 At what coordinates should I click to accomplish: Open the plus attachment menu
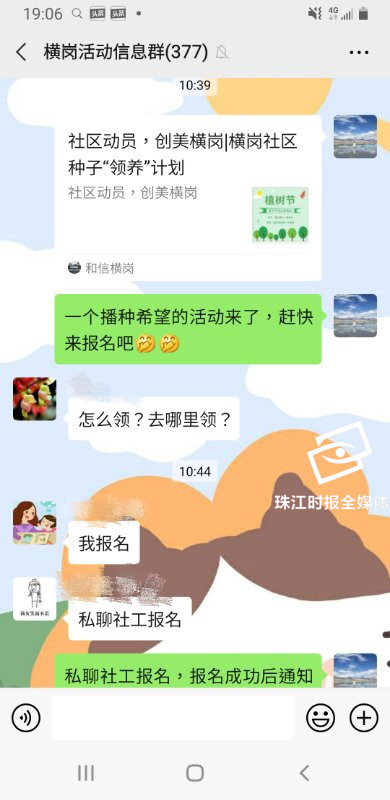[x=363, y=718]
